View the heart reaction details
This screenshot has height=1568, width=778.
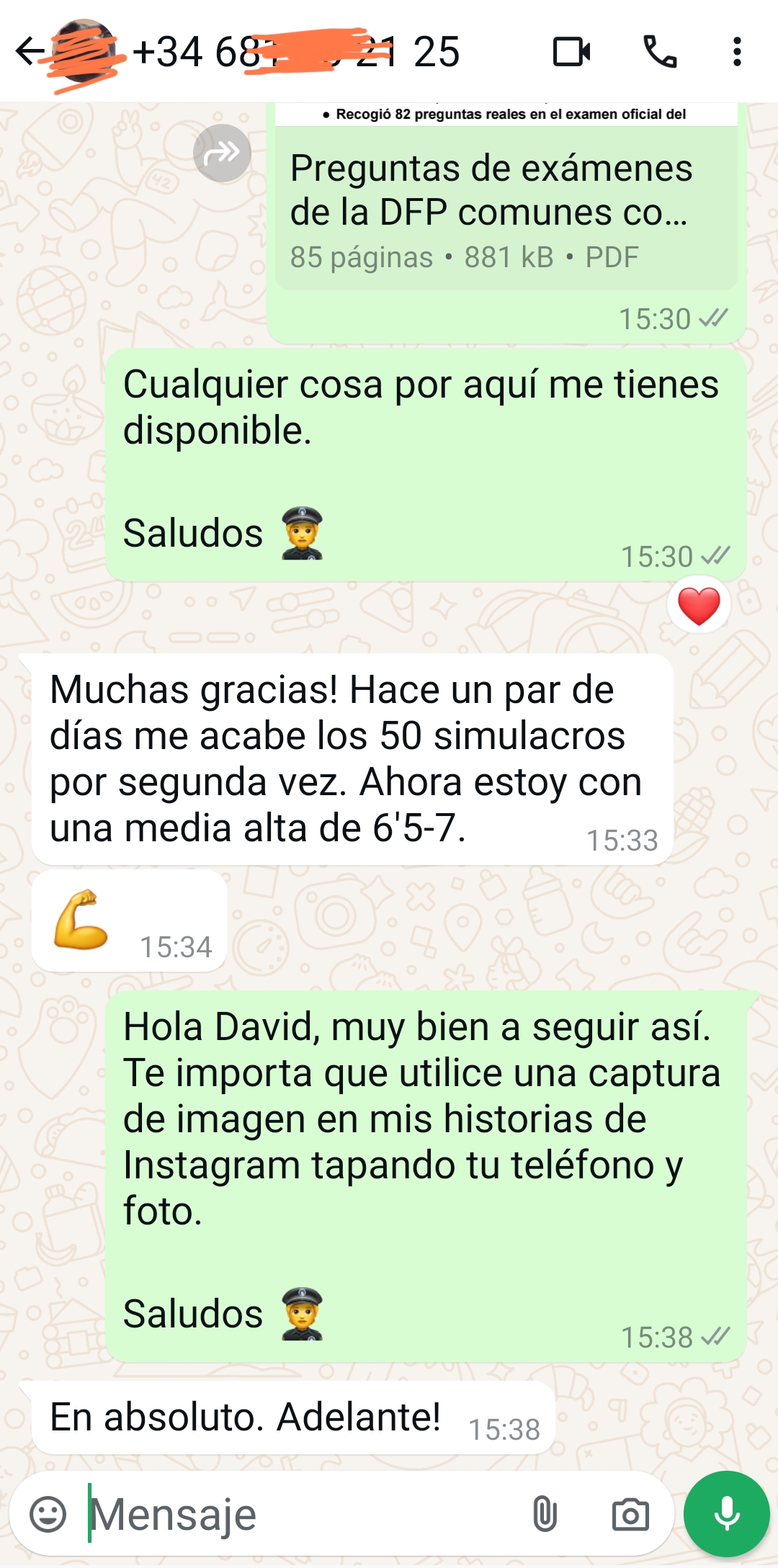pos(698,606)
